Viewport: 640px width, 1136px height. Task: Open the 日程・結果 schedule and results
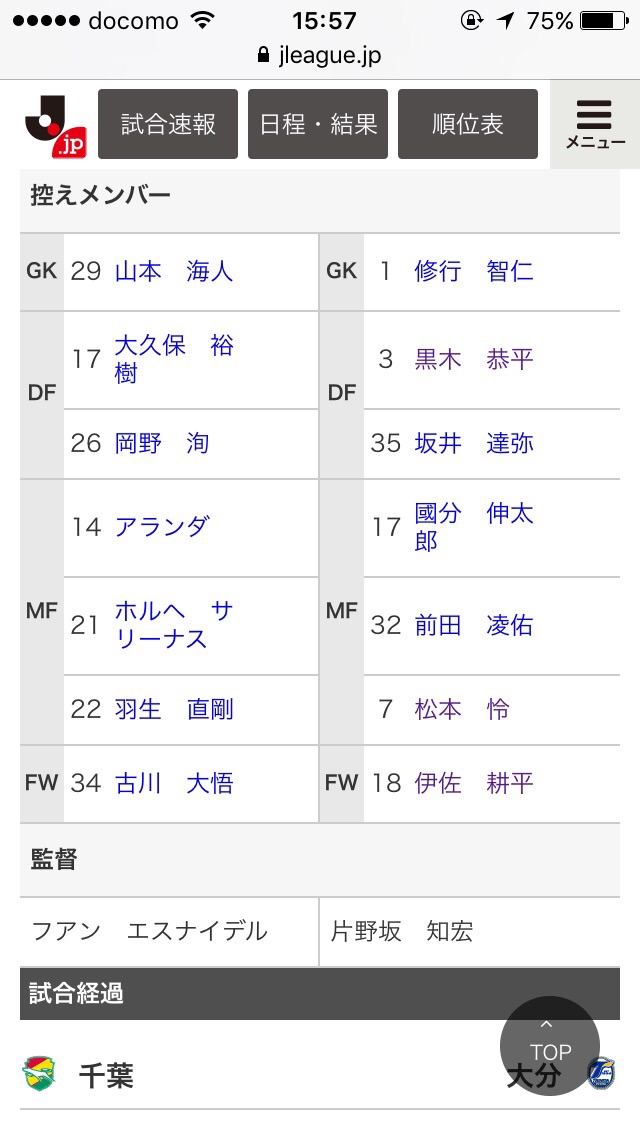coord(318,124)
